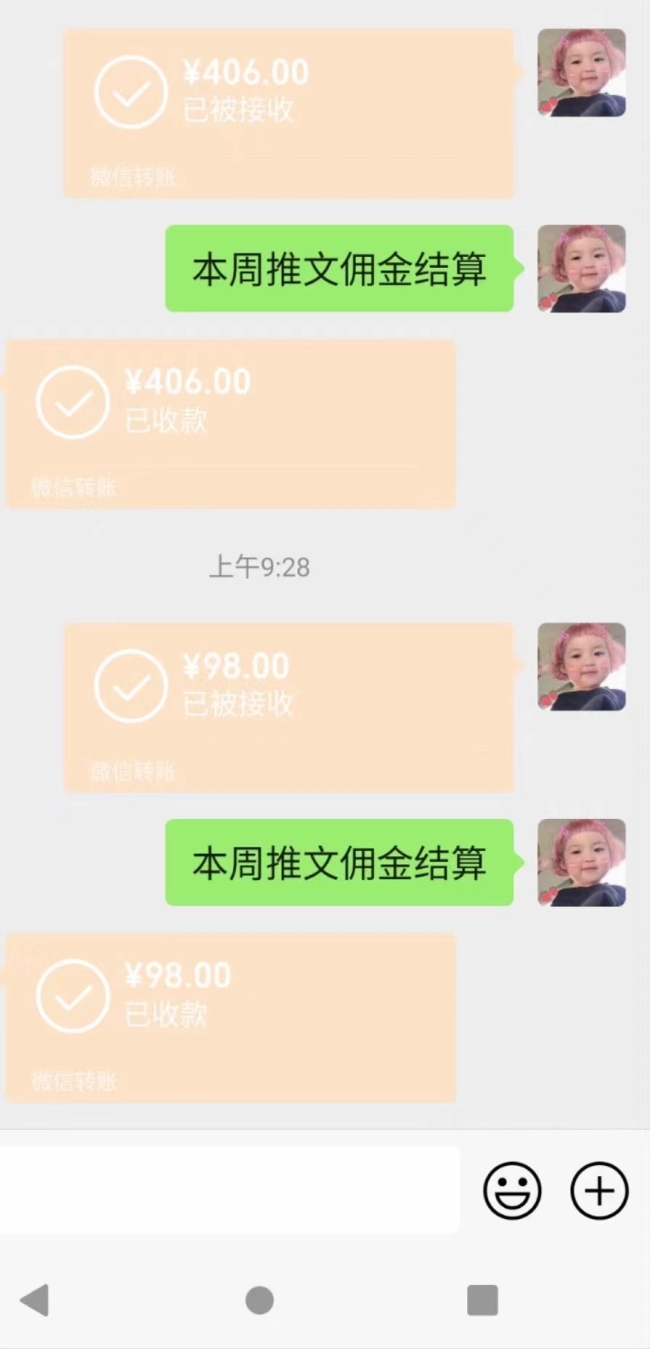Image resolution: width=650 pixels, height=1349 pixels.
Task: View the ¥406.00 已收款 transfer details
Action: click(231, 423)
